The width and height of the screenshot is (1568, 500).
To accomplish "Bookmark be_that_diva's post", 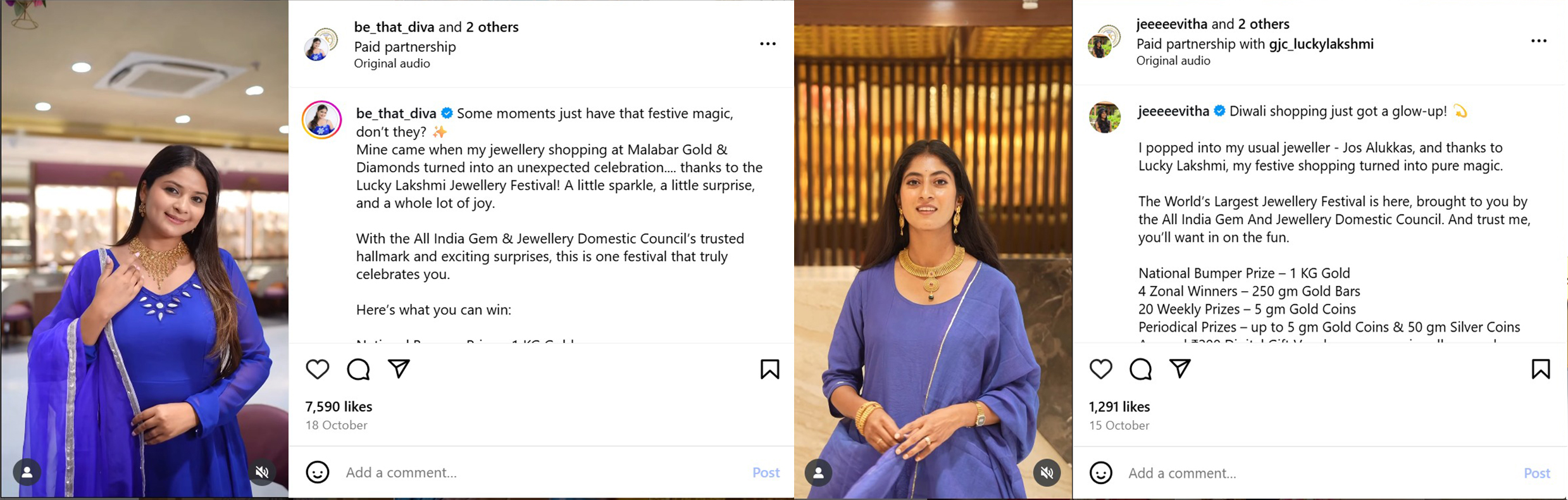I will click(769, 369).
